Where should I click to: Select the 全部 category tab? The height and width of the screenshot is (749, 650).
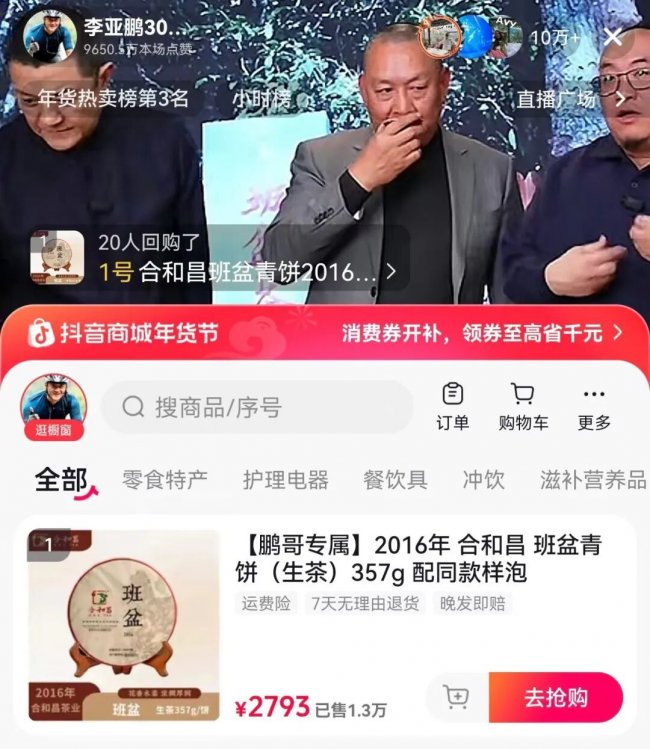63,480
